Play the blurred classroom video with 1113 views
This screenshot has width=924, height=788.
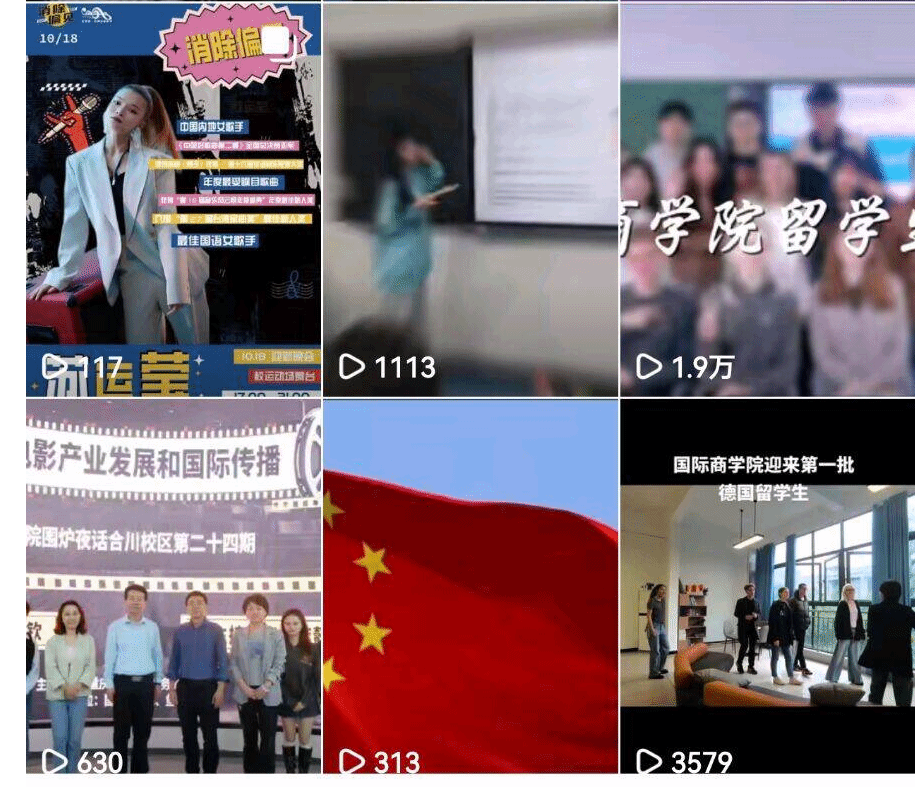click(470, 200)
